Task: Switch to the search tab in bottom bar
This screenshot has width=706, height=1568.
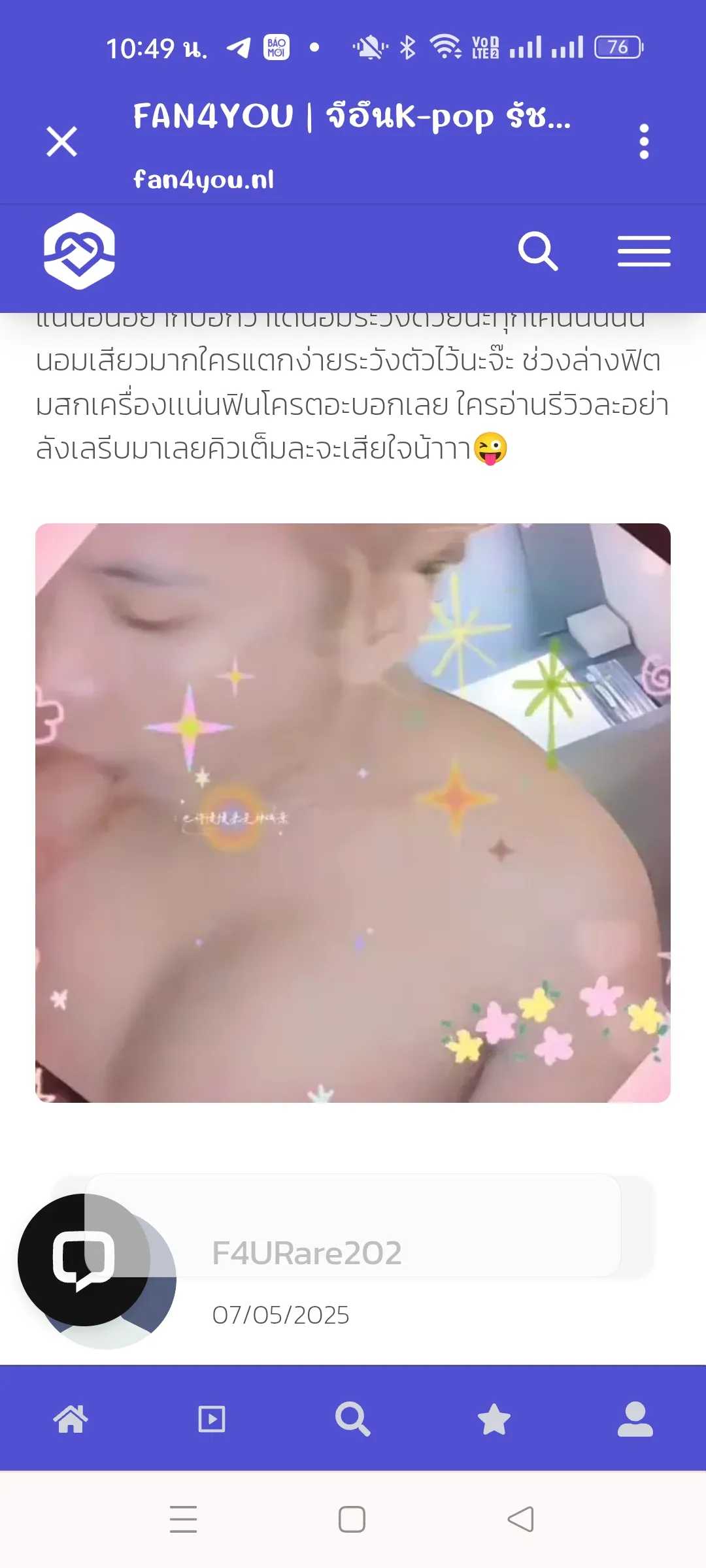Action: click(353, 1419)
